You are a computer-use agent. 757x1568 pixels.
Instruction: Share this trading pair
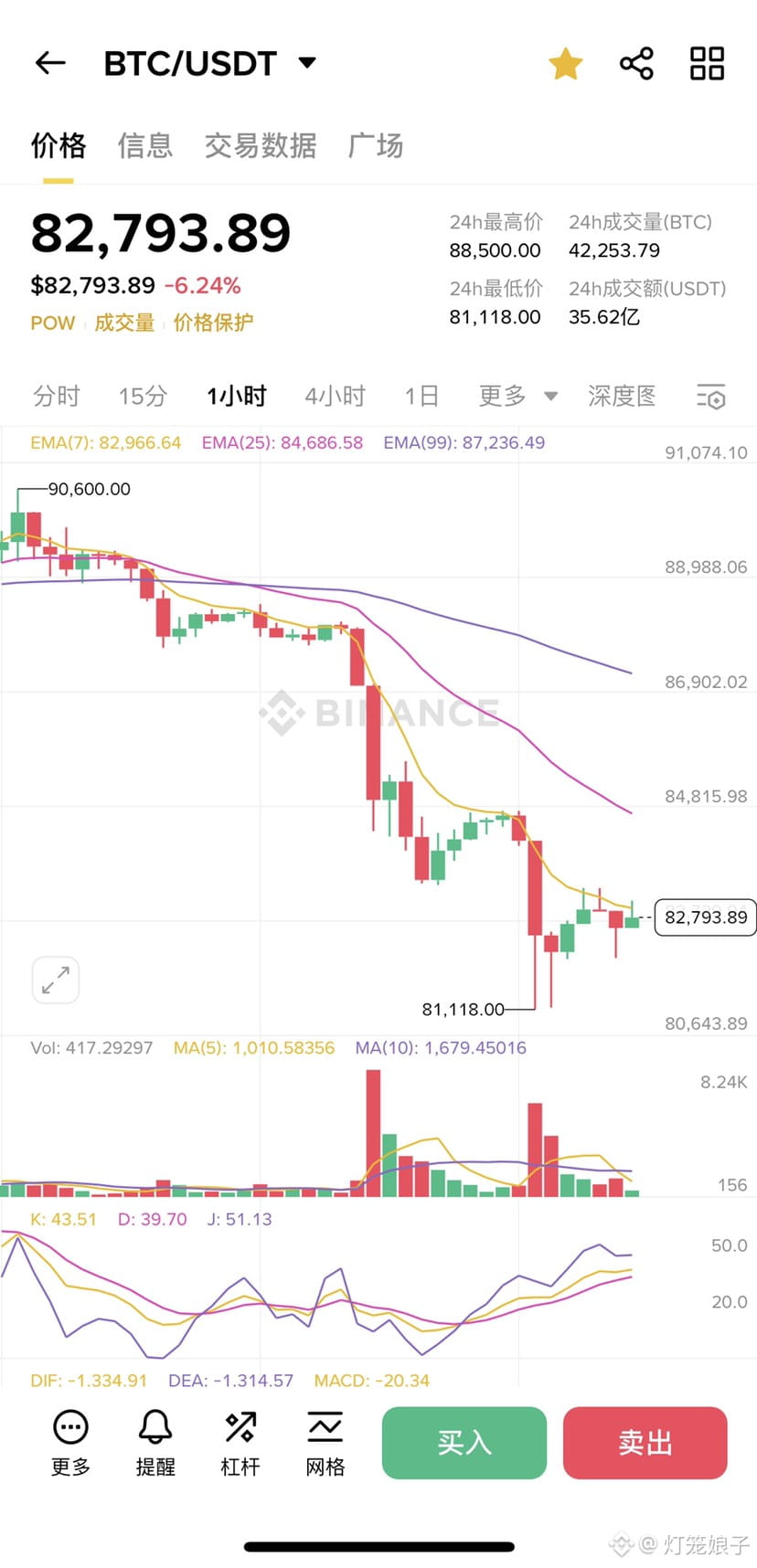(636, 64)
